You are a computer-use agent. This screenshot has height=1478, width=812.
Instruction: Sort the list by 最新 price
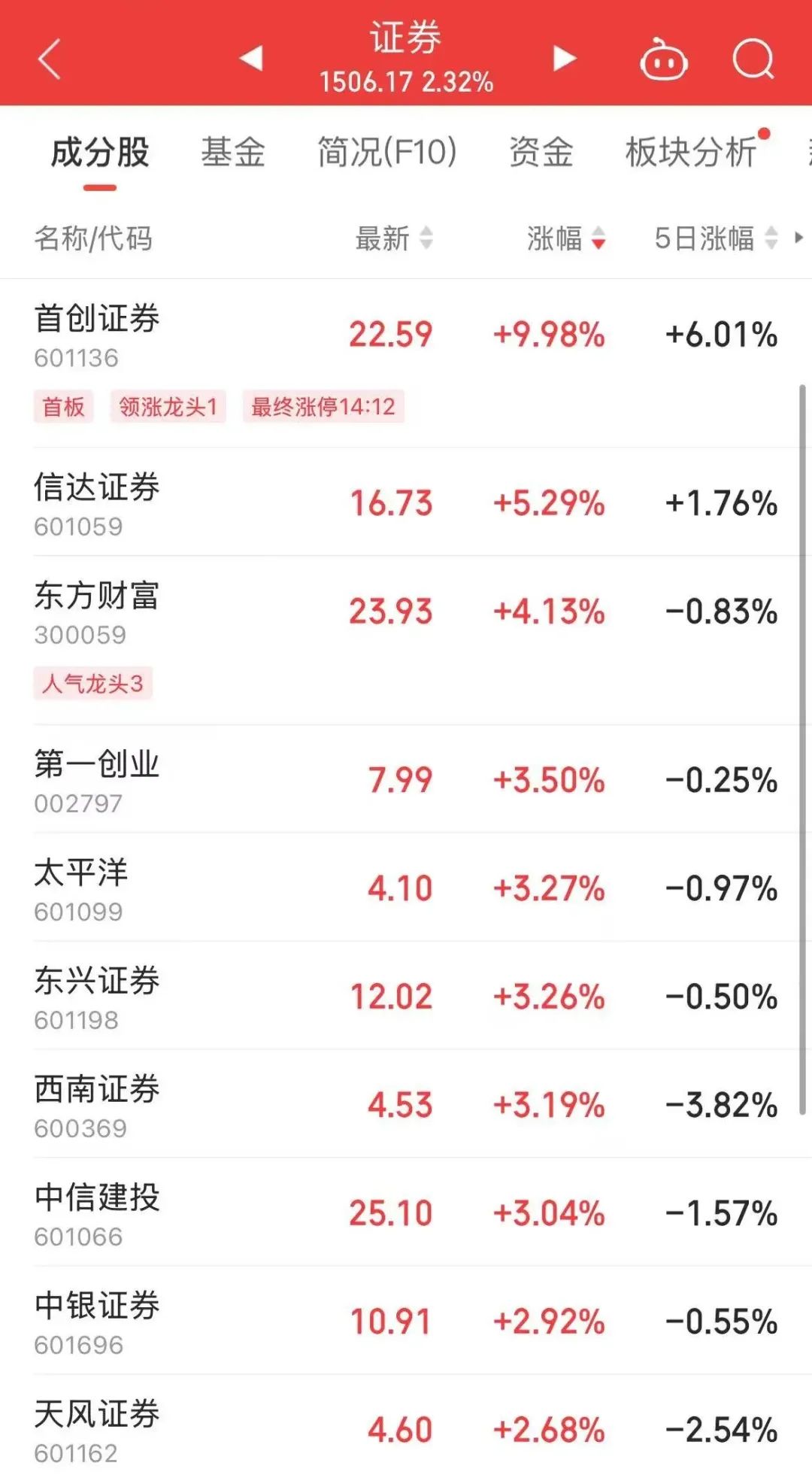point(393,238)
